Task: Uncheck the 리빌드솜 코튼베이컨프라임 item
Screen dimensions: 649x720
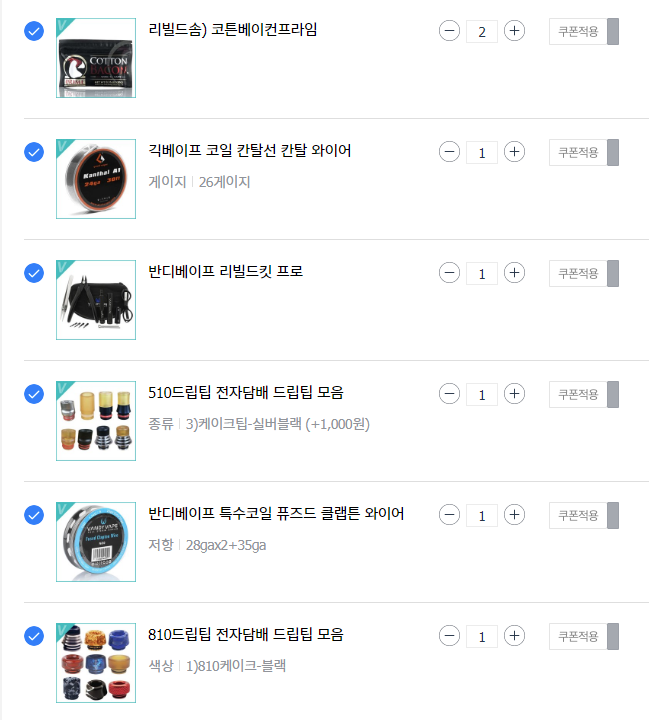Action: (34, 31)
